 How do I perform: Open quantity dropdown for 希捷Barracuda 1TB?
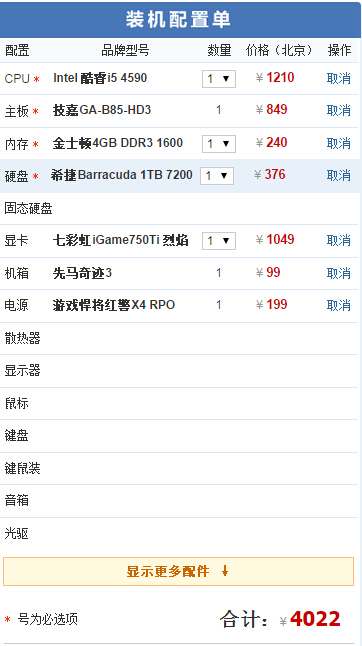pos(217,176)
